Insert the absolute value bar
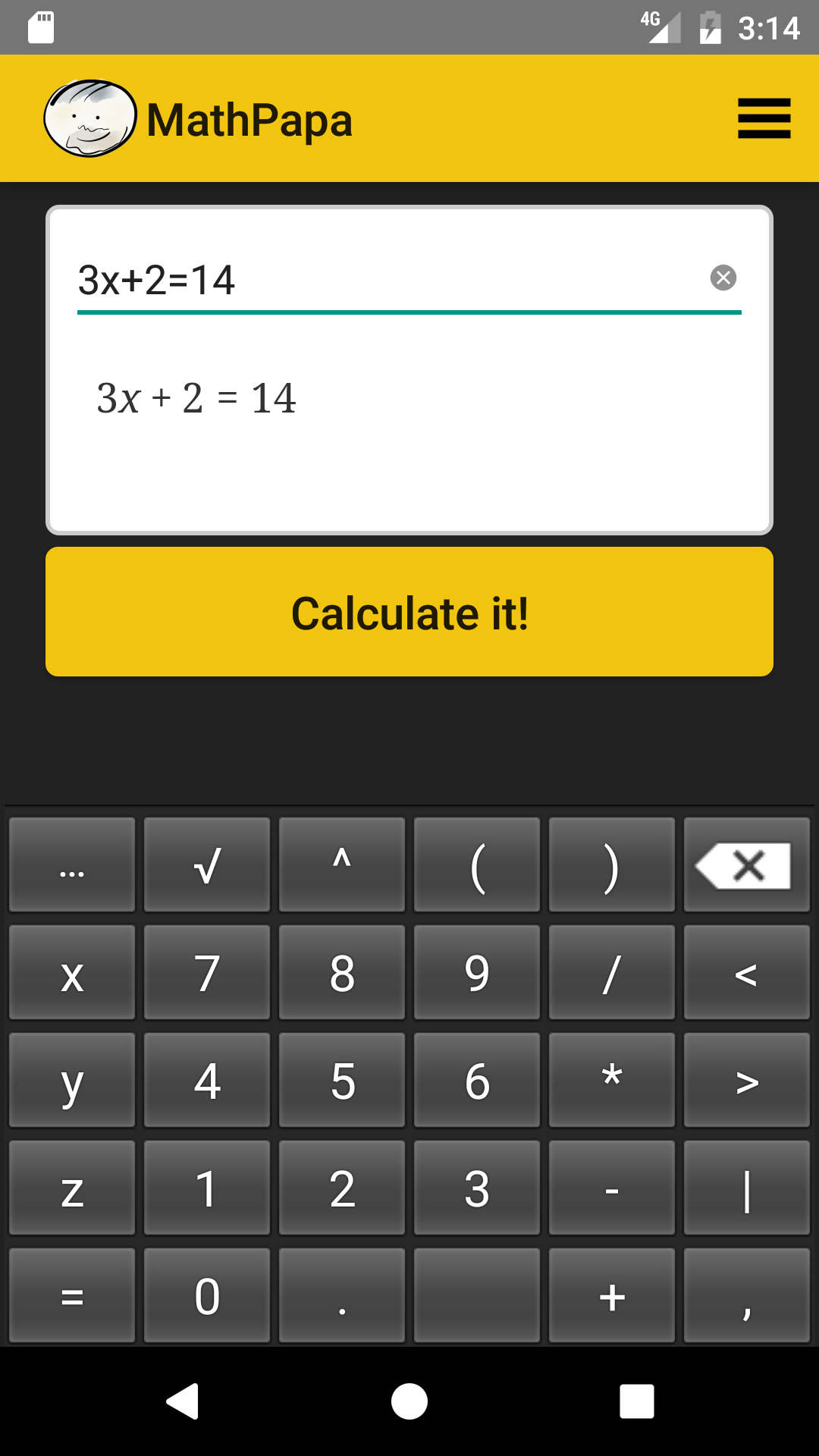The height and width of the screenshot is (1456, 819). click(746, 1188)
